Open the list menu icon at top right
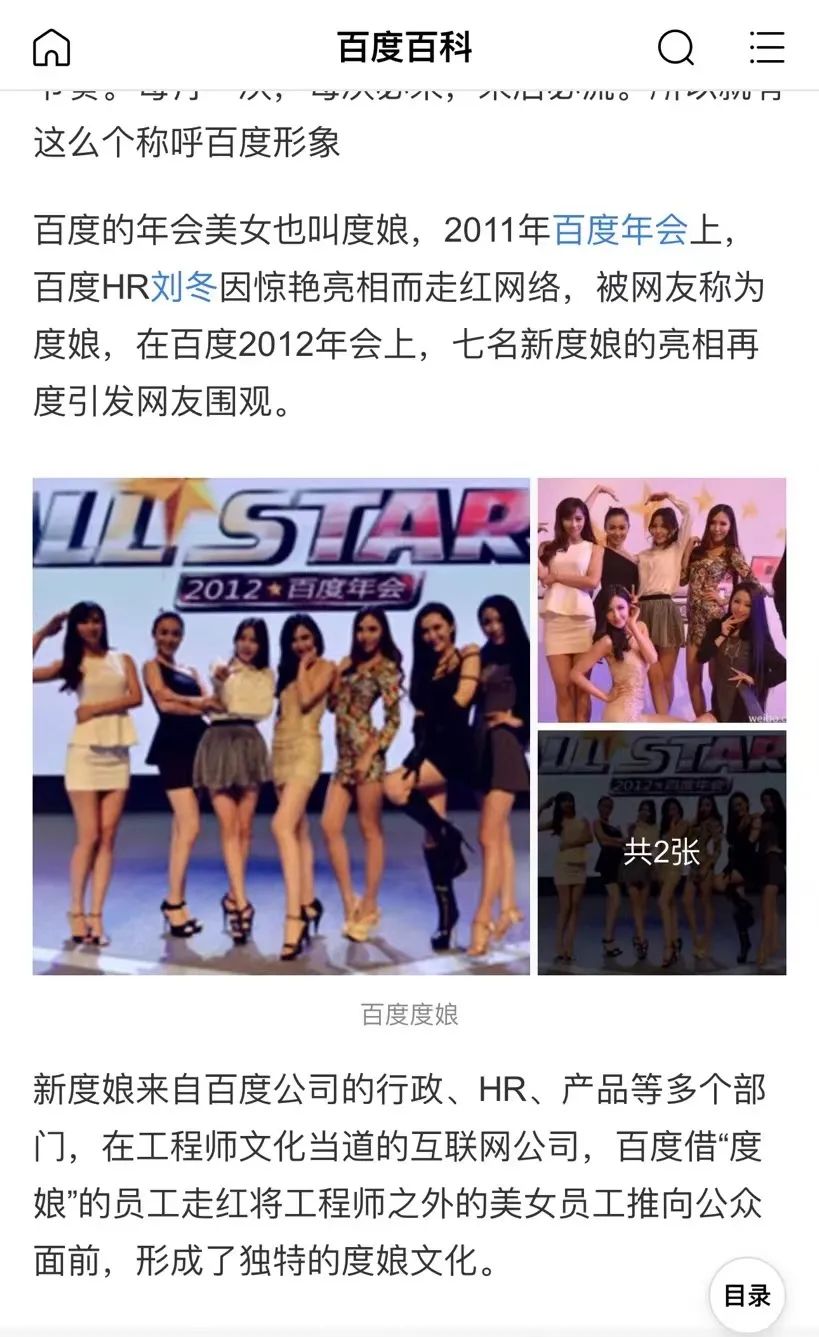 [x=767, y=47]
